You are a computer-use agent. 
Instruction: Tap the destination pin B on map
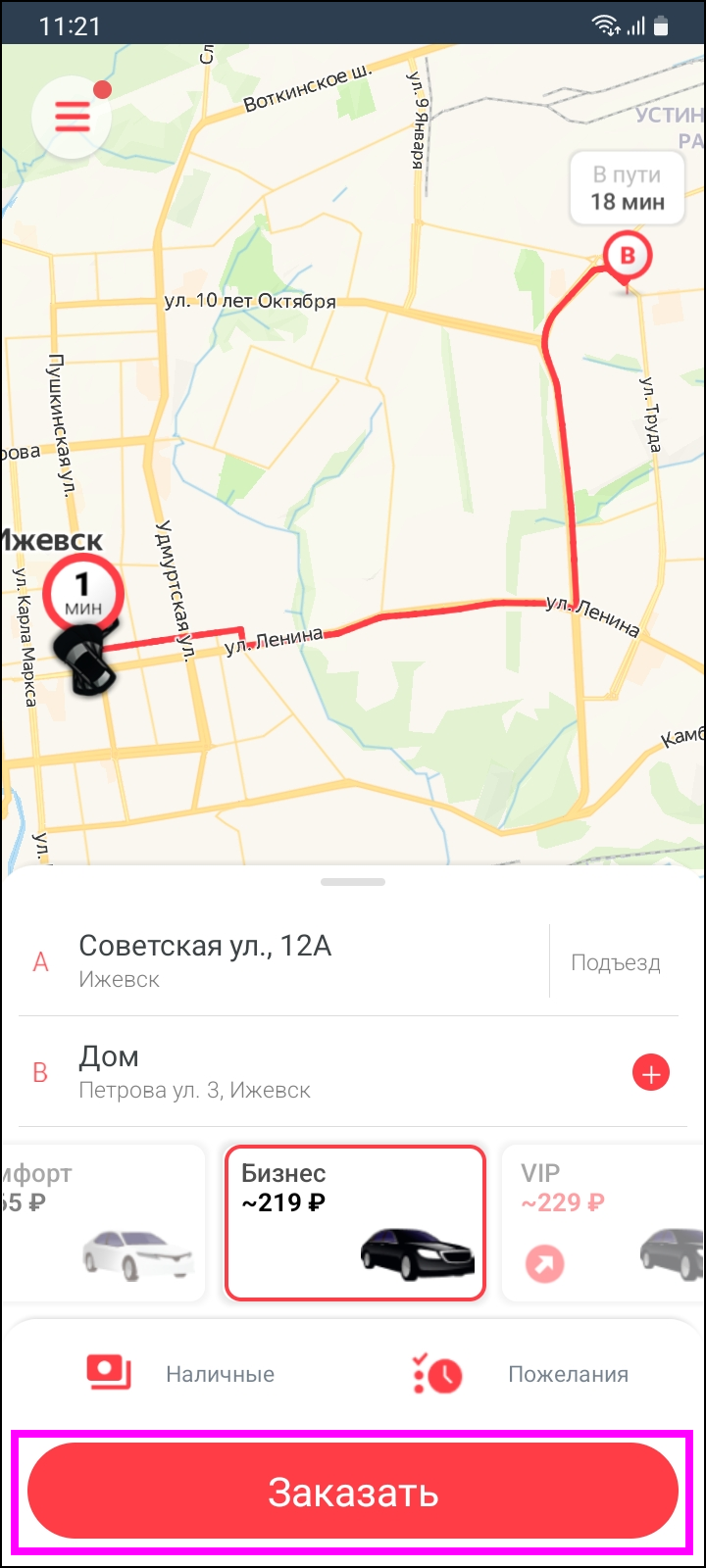point(627,259)
